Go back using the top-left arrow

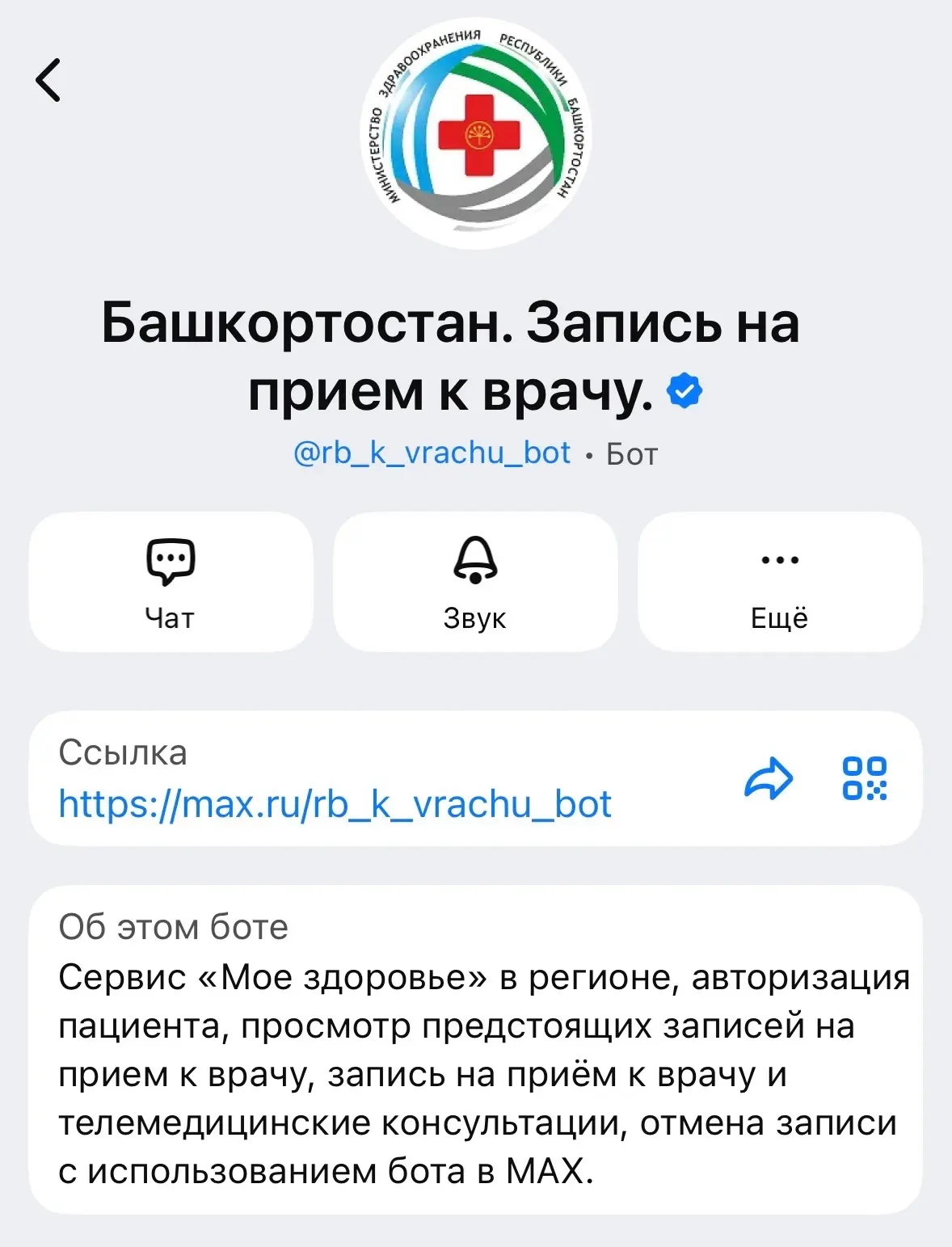coord(48,80)
